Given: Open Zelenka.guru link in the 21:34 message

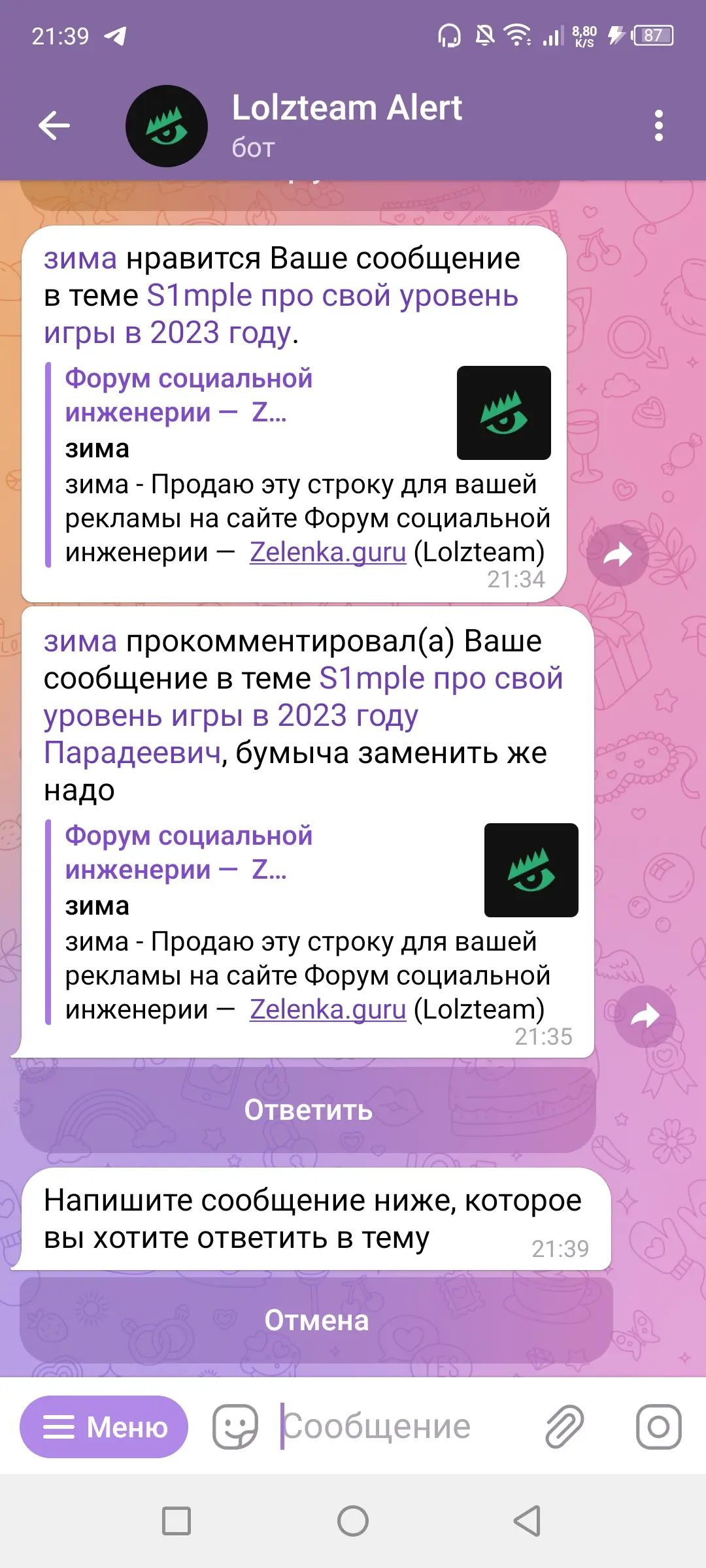Looking at the screenshot, I should tap(328, 553).
